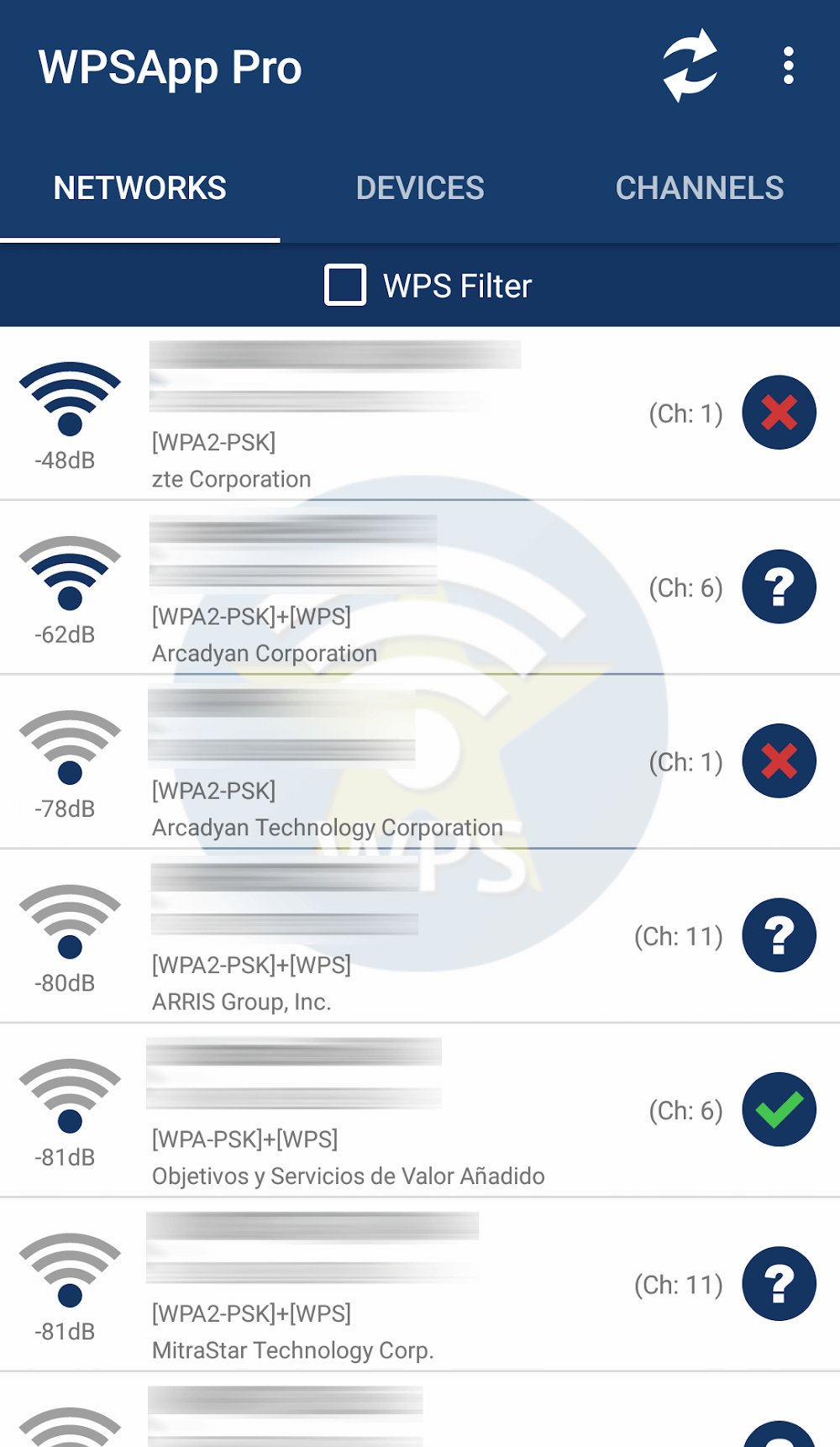
Task: Open the Arcadyan Technology Corporation network
Action: pyautogui.click(x=378, y=762)
